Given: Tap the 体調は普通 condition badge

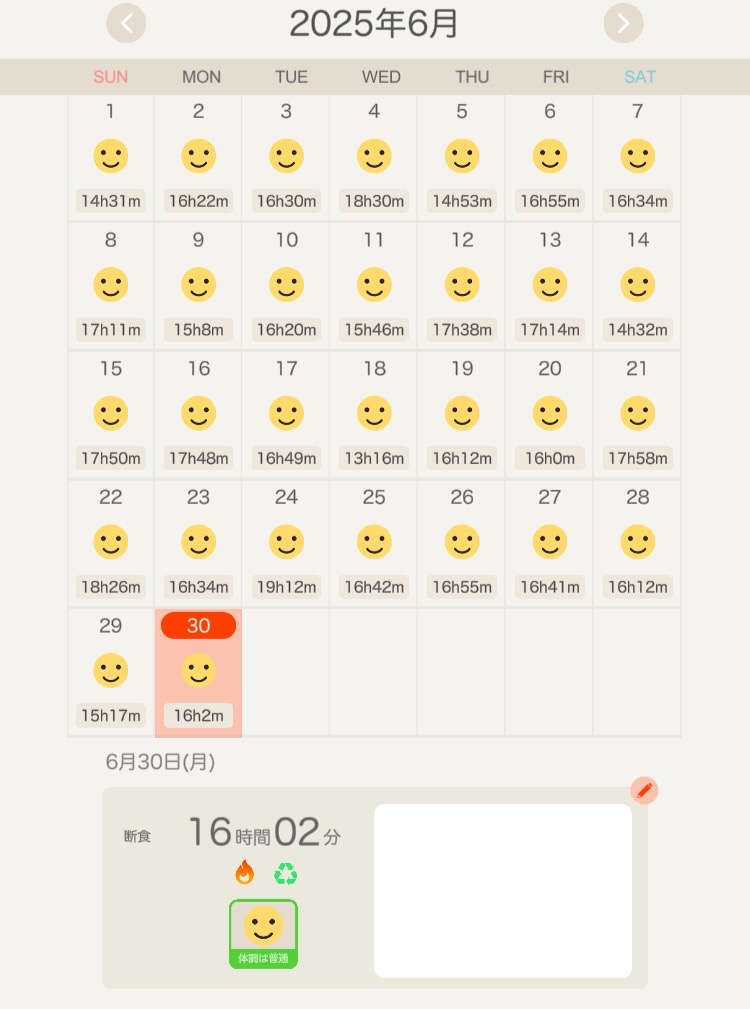Looking at the screenshot, I should tap(263, 933).
